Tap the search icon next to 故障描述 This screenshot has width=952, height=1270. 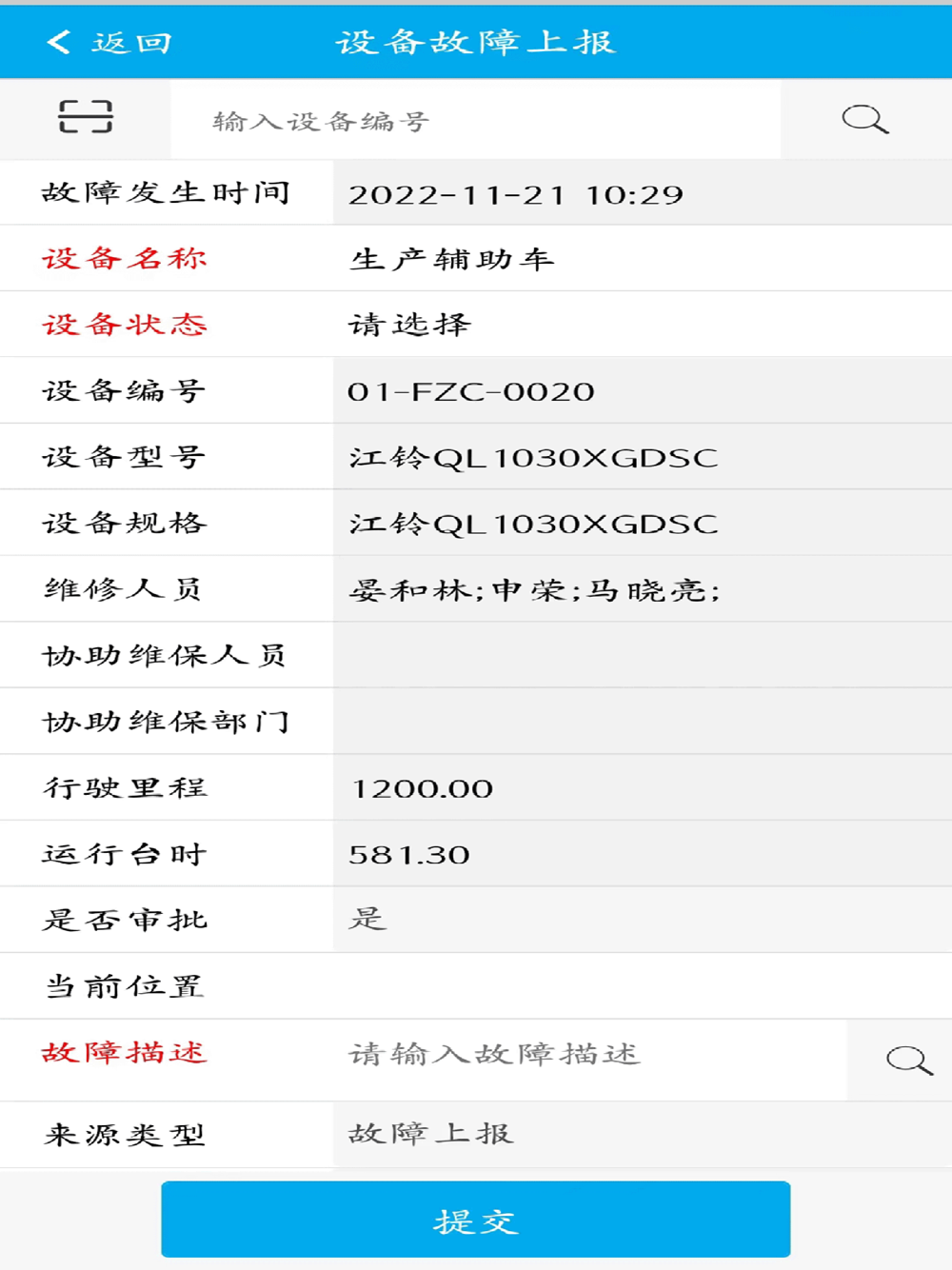pyautogui.click(x=908, y=1060)
